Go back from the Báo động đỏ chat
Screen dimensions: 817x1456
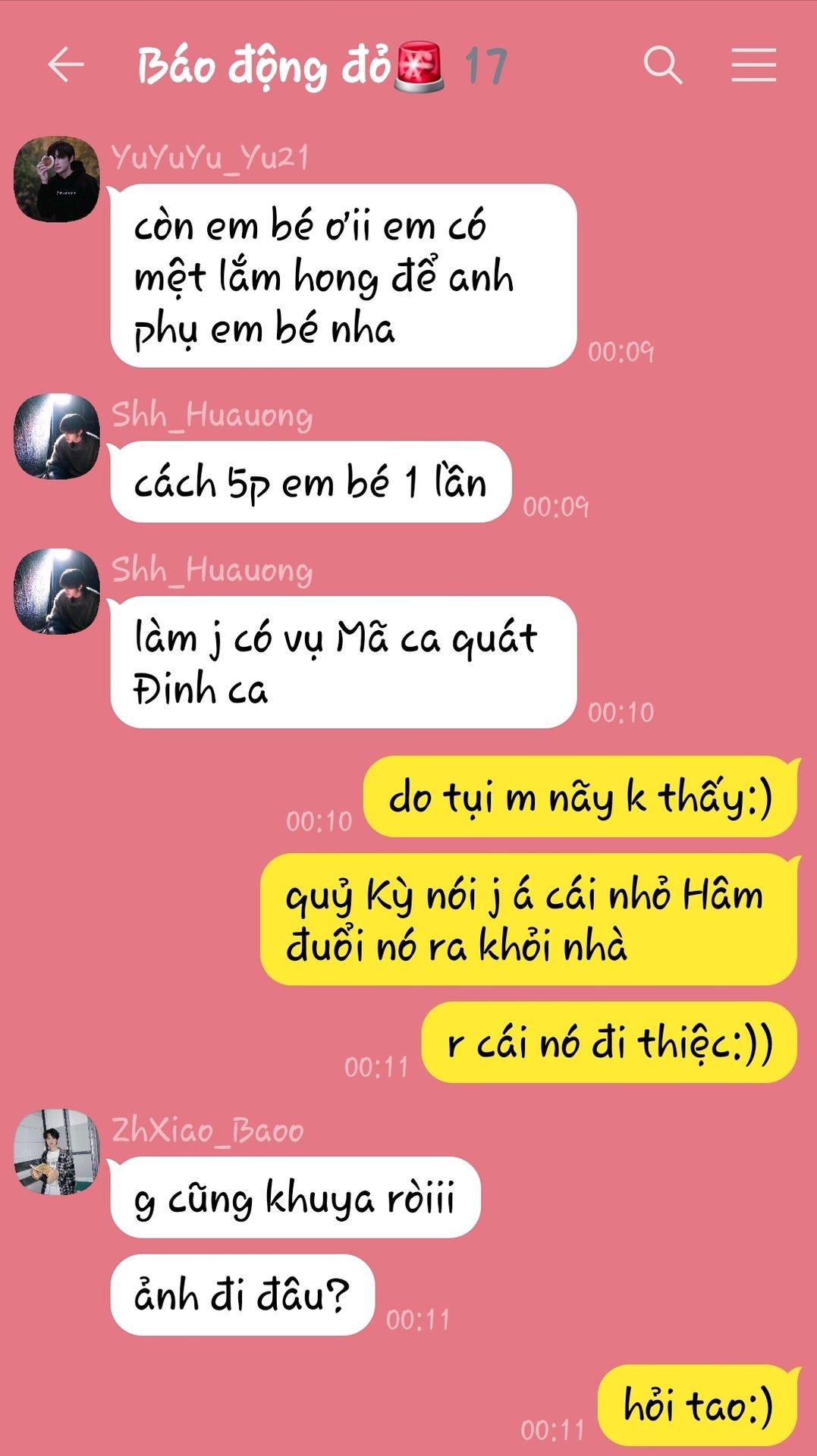click(x=65, y=65)
